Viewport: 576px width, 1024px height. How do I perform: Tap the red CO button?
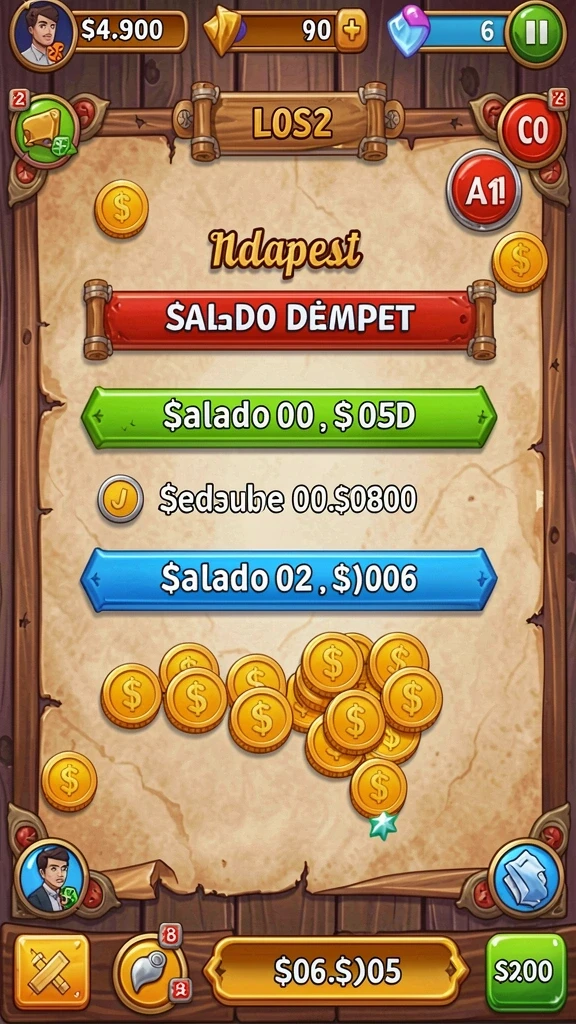coord(531,132)
